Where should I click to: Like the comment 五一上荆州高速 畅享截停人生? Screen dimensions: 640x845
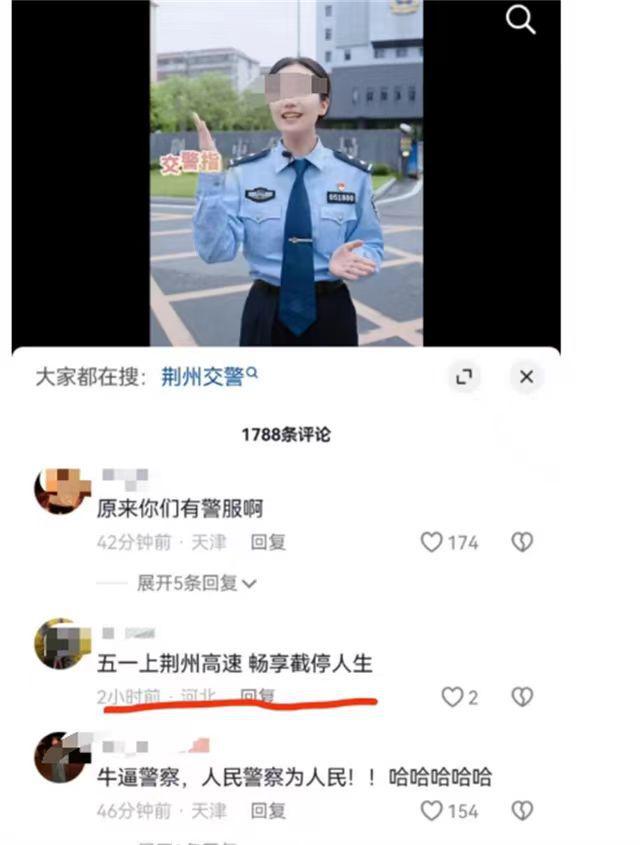click(x=453, y=697)
